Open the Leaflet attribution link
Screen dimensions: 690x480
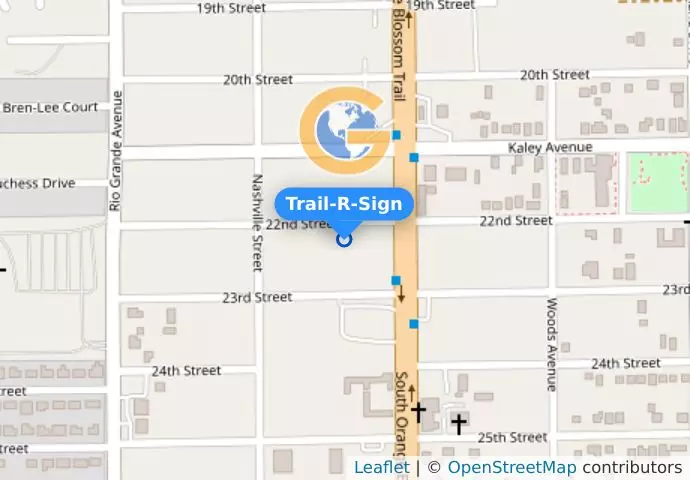(381, 468)
